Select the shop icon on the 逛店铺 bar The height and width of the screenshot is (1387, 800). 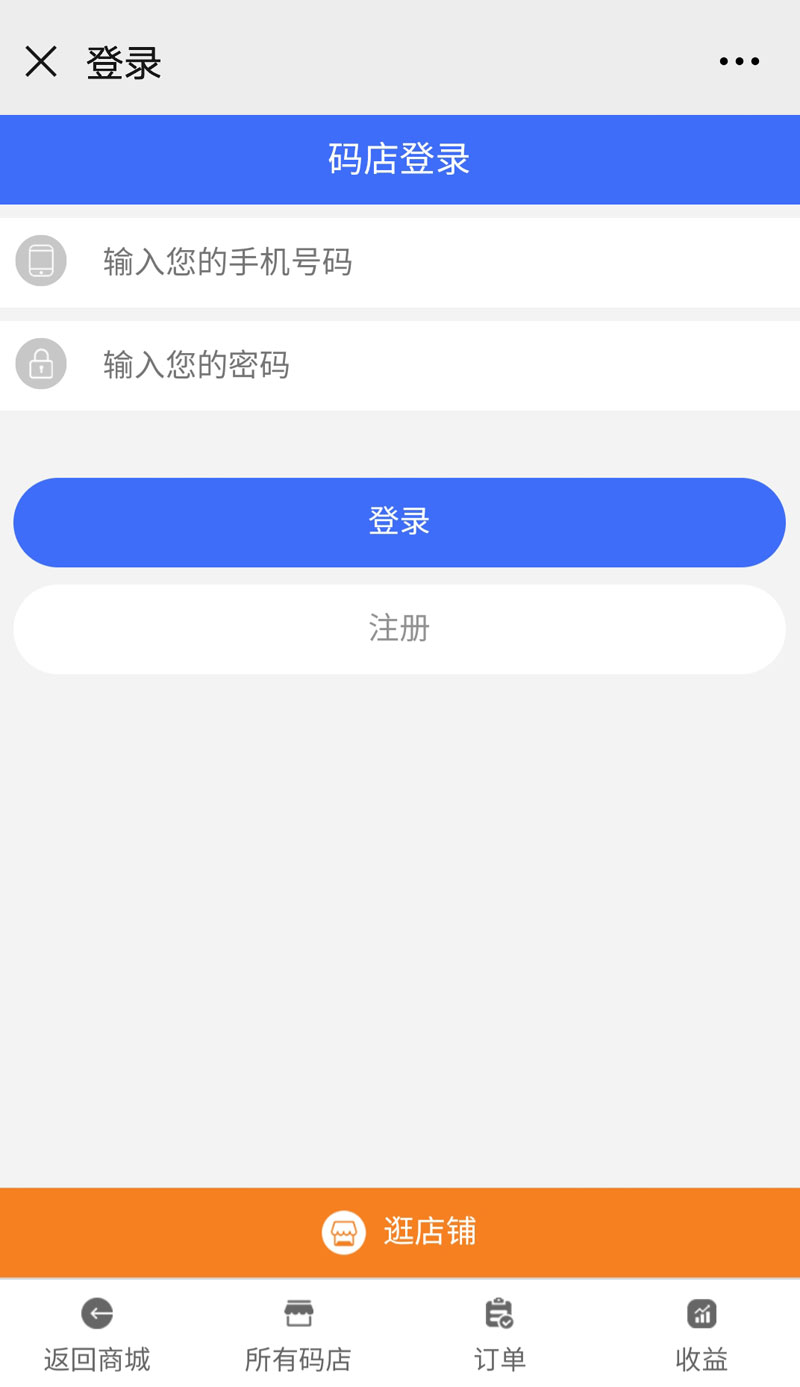pyautogui.click(x=344, y=1232)
